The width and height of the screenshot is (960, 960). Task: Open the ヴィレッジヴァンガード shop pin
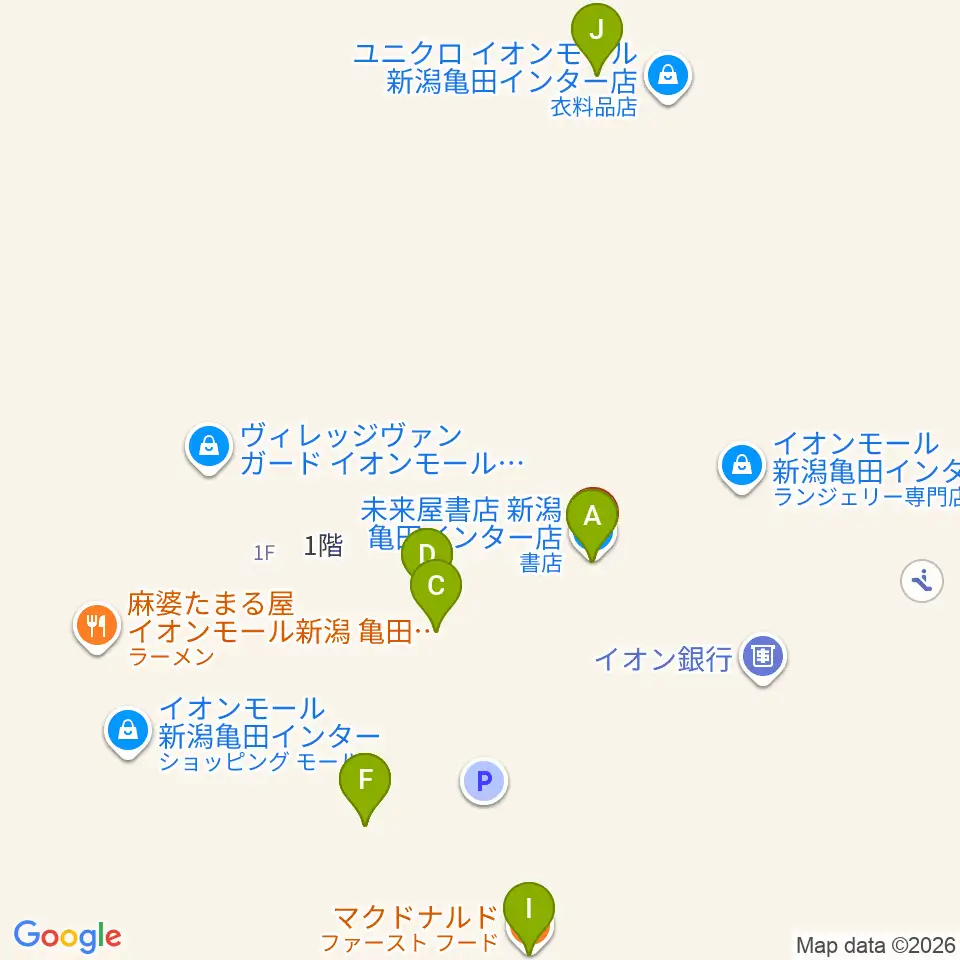[209, 449]
